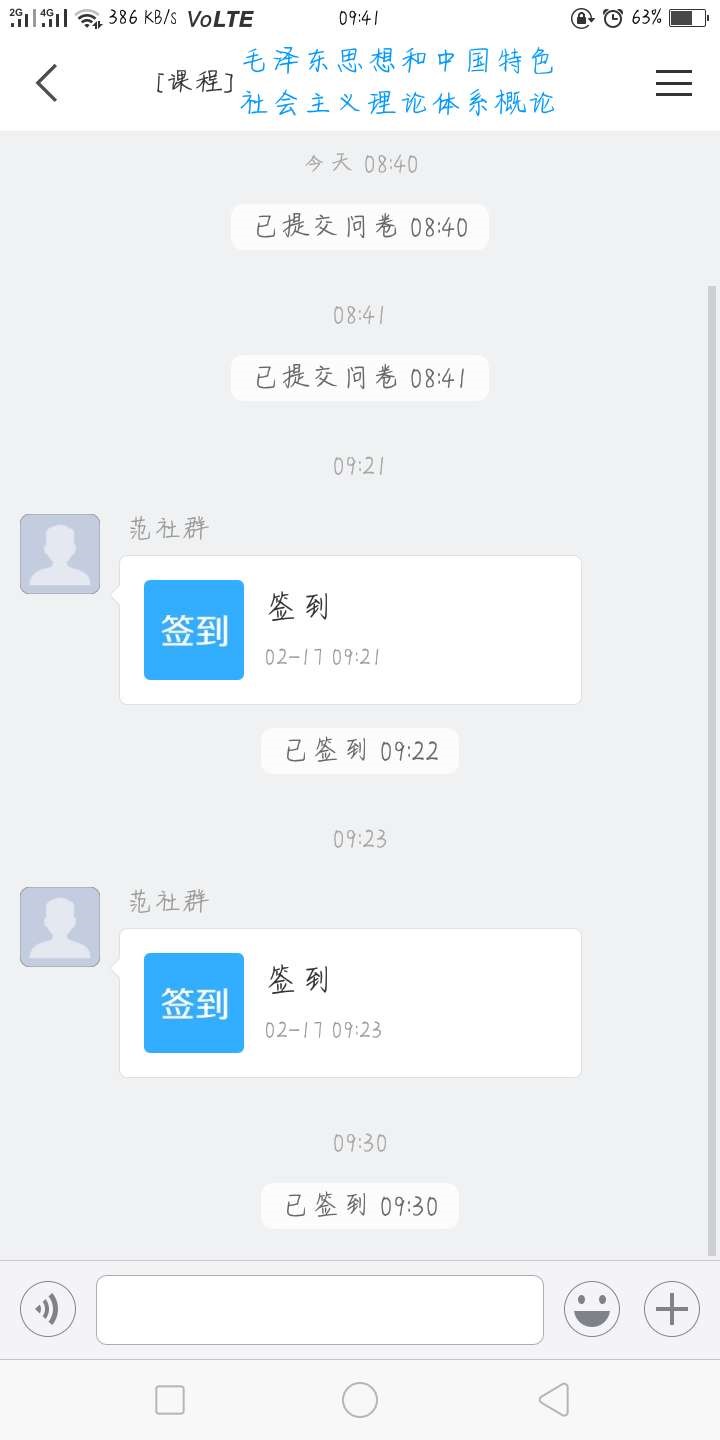Screen dimensions: 720x1440
Task: Open the plus attachment options
Action: tap(672, 1309)
